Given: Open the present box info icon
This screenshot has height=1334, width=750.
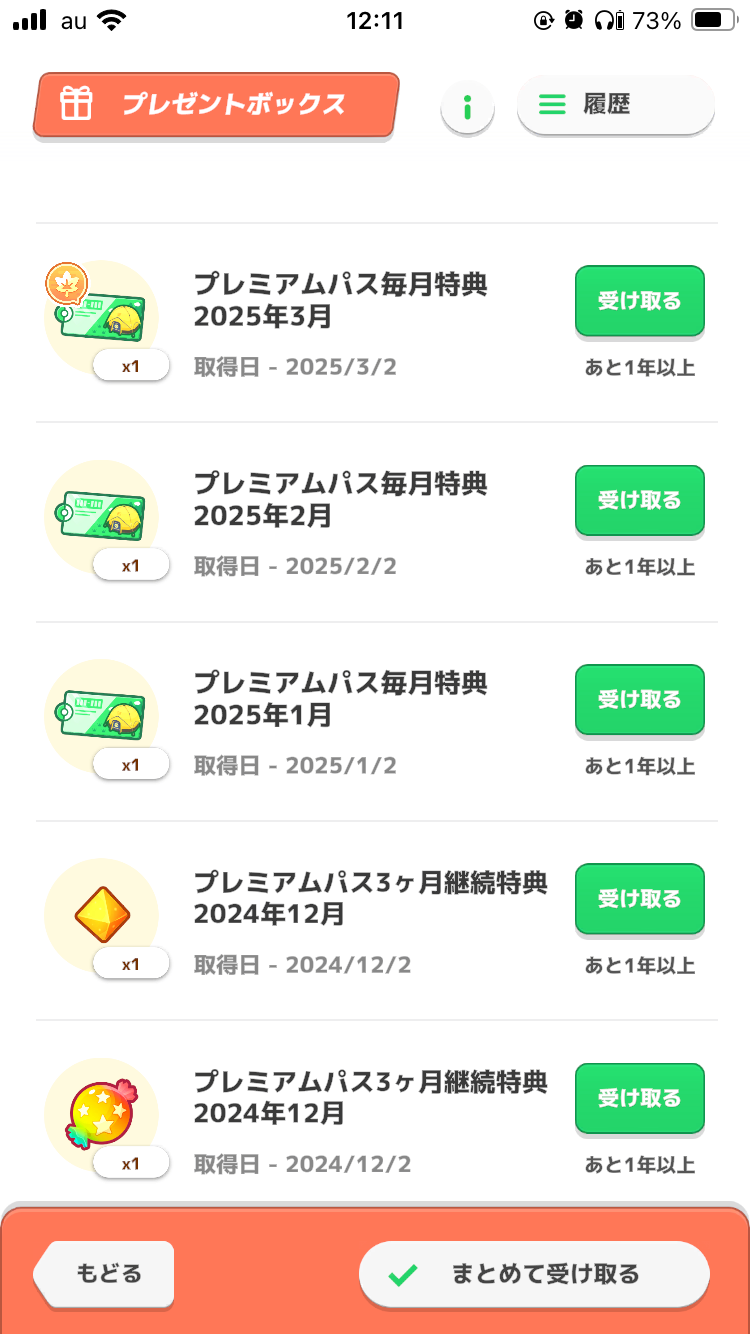Looking at the screenshot, I should [x=467, y=105].
